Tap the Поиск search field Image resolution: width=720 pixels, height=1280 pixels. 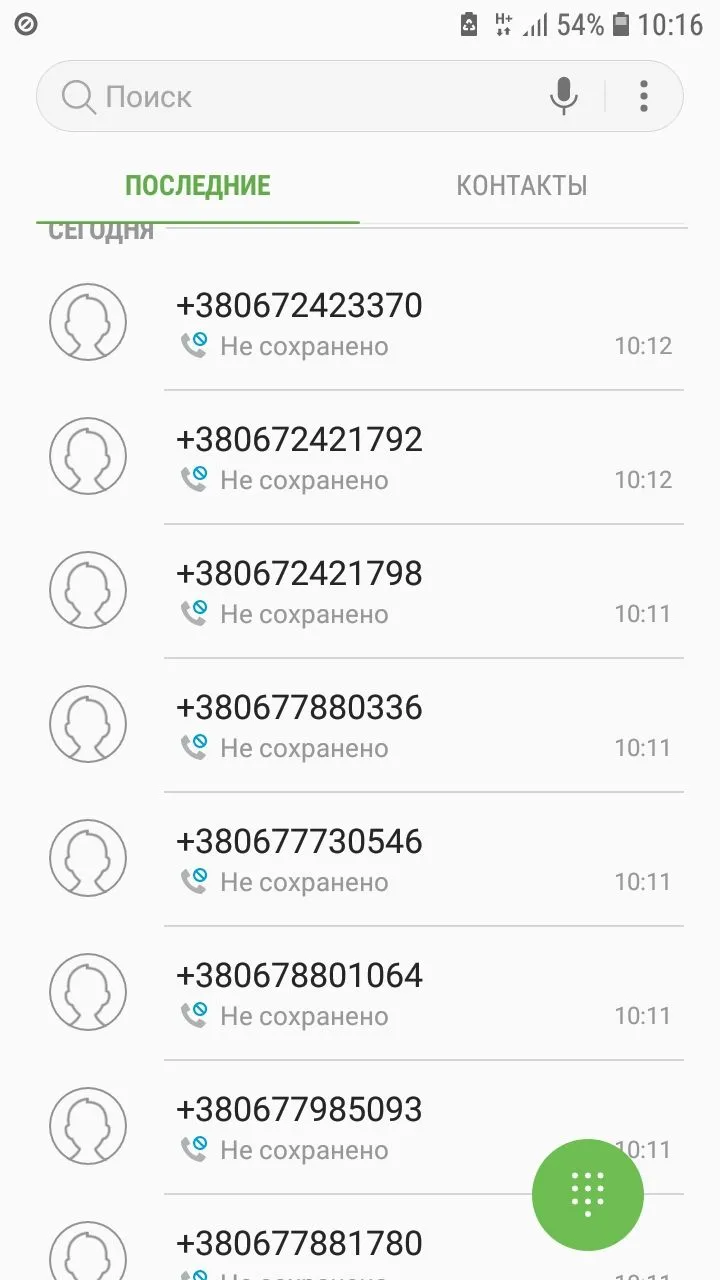pyautogui.click(x=300, y=97)
